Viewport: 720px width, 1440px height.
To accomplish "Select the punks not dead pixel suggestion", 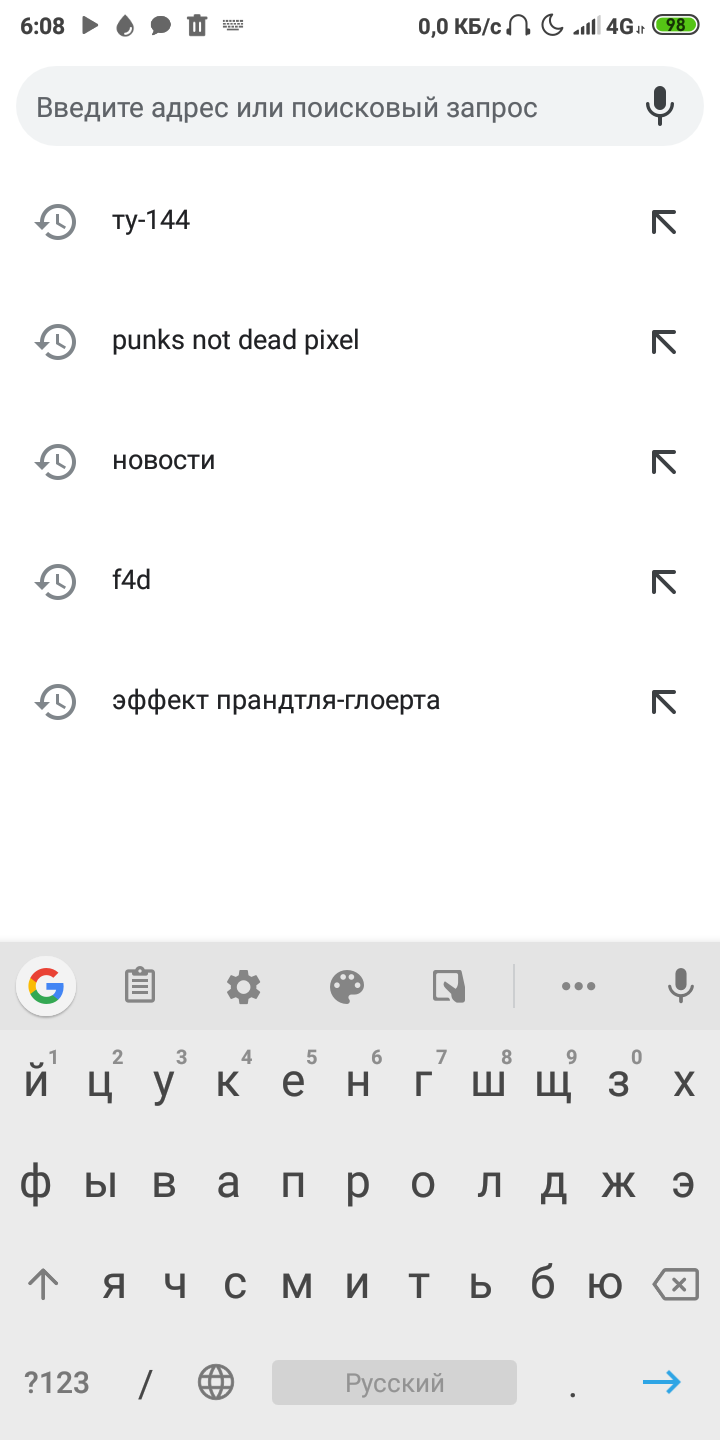I will [235, 341].
